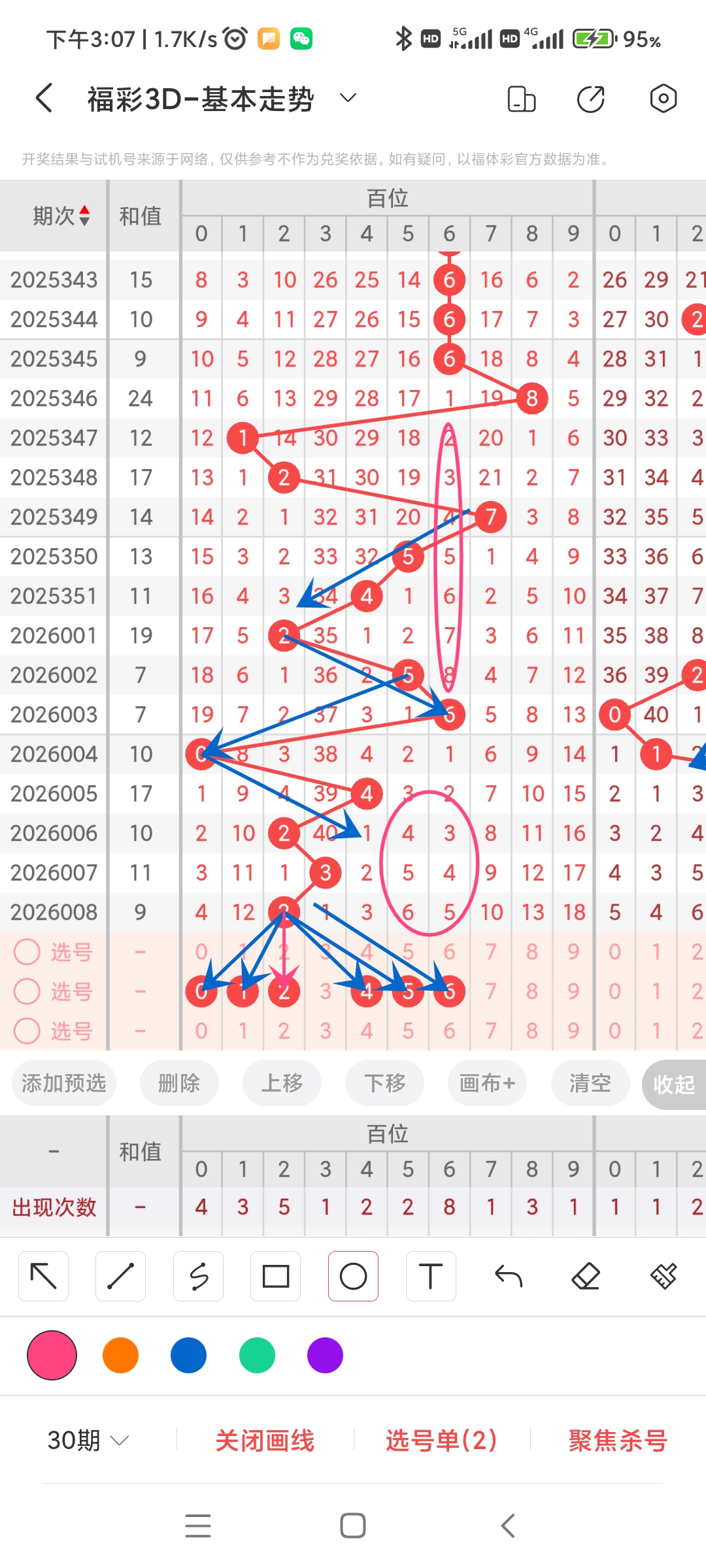This screenshot has height=1568, width=706.
Task: Pick the blue drawing color swatch
Action: [188, 1356]
